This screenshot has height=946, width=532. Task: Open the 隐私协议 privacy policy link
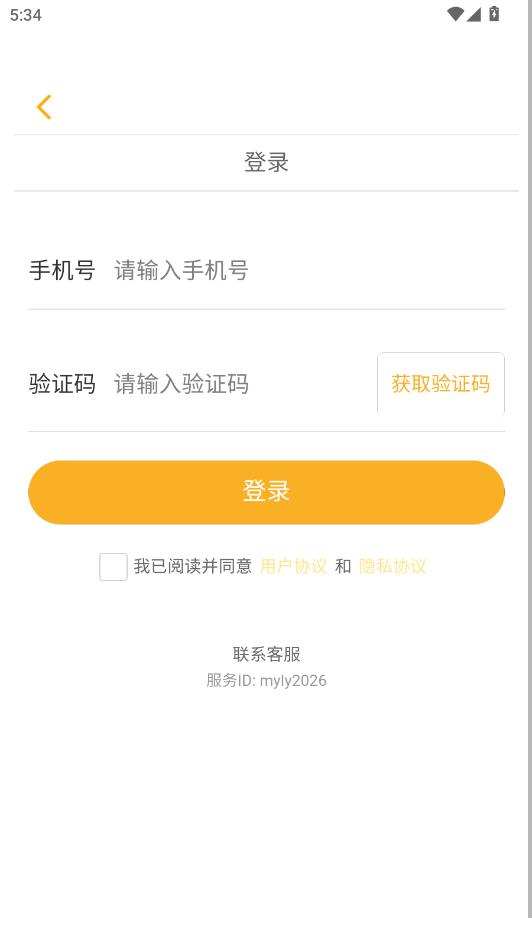393,567
